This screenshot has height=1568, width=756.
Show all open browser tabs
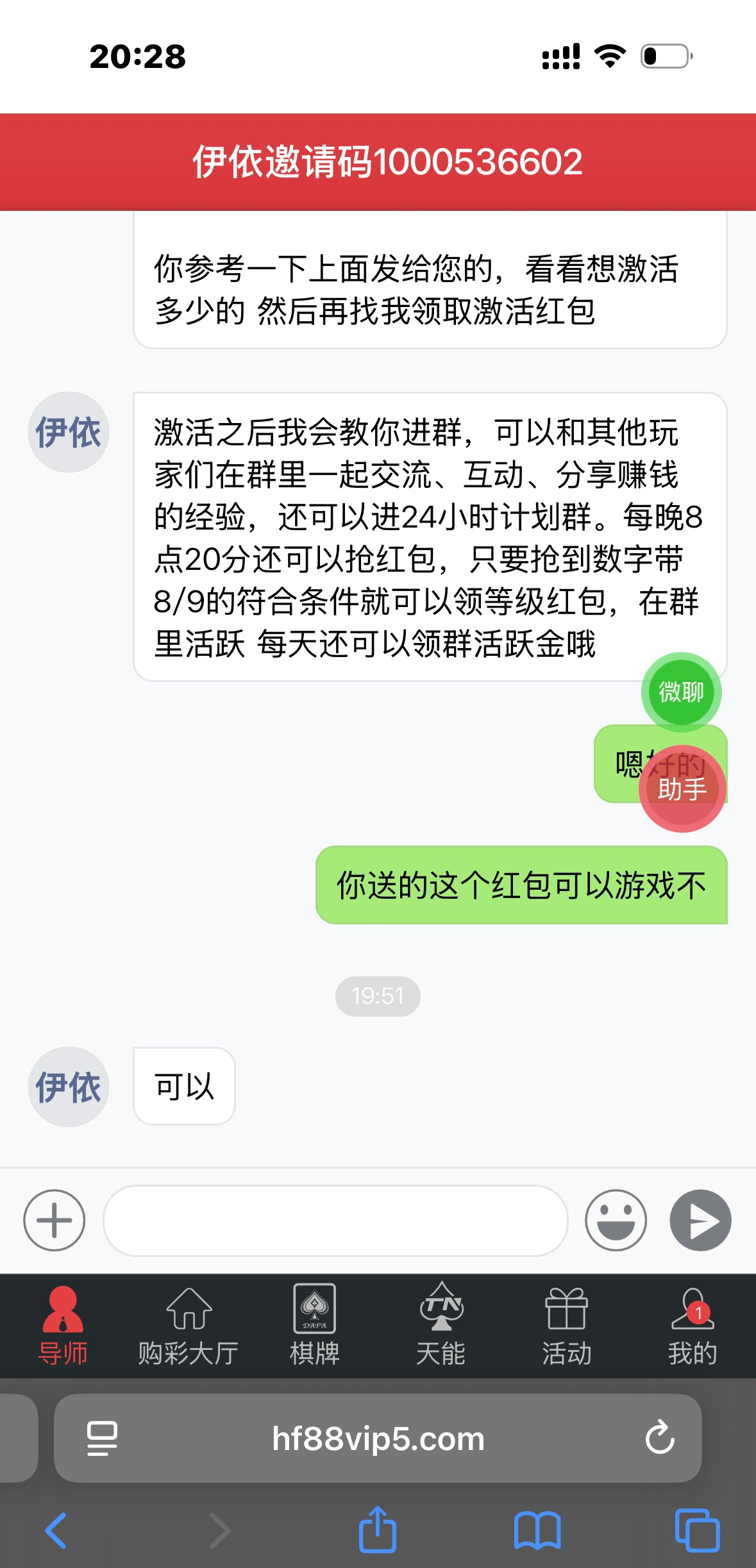click(697, 1530)
